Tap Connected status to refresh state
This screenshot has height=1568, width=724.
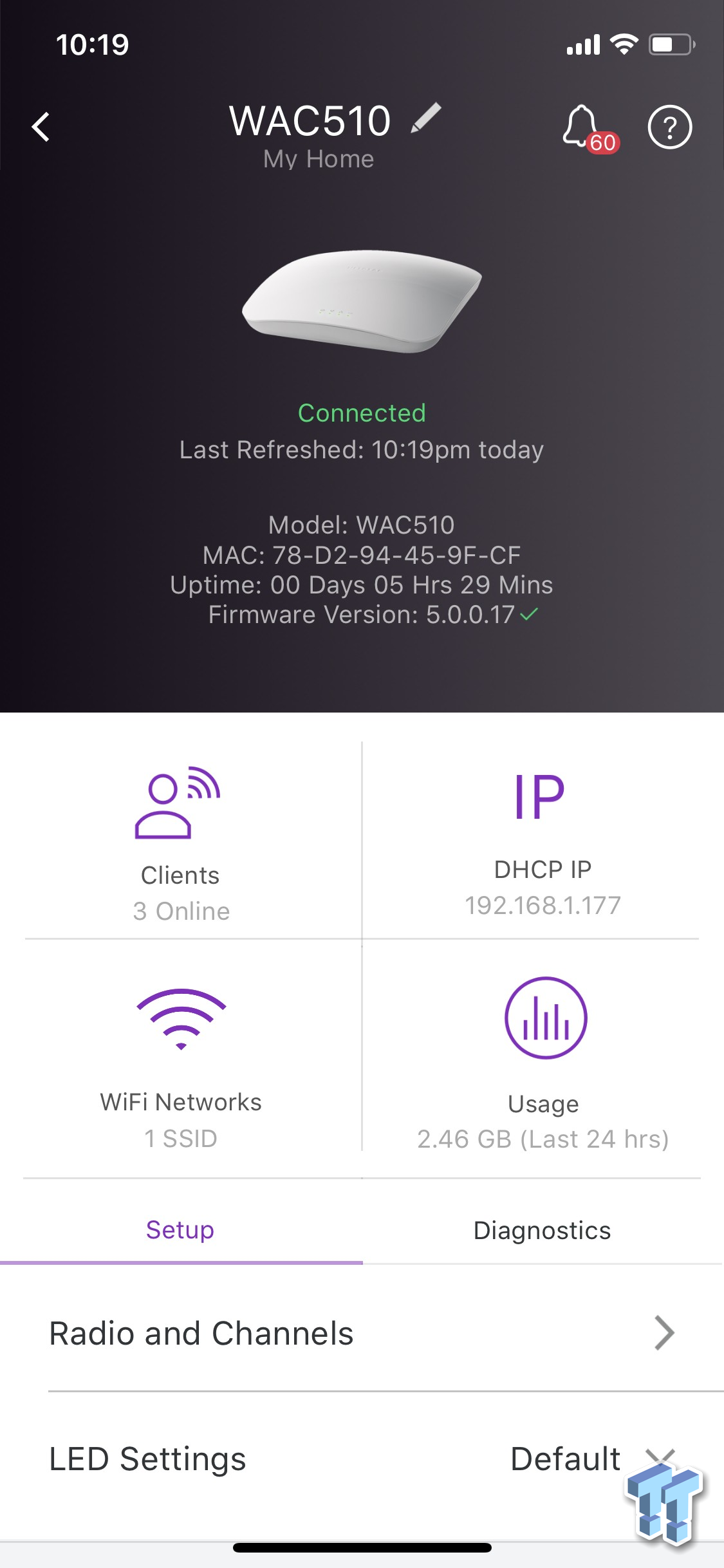tap(362, 413)
